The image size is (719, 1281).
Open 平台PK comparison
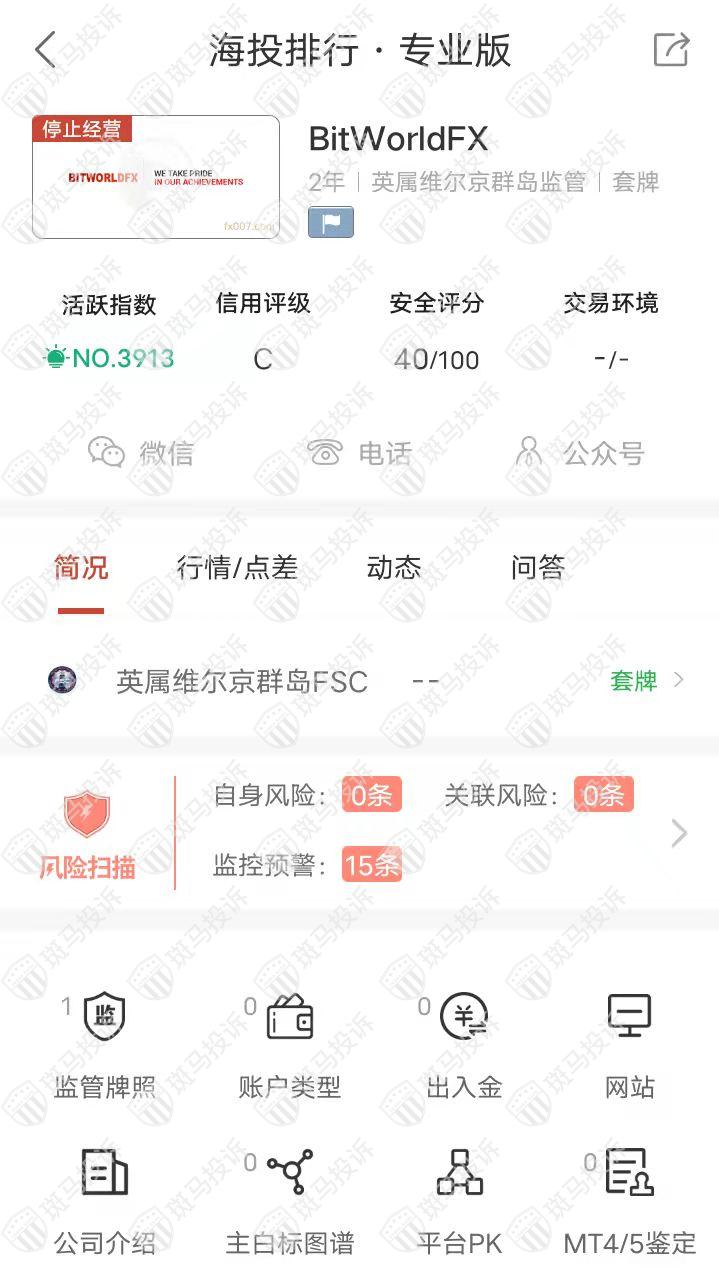pyautogui.click(x=460, y=1200)
